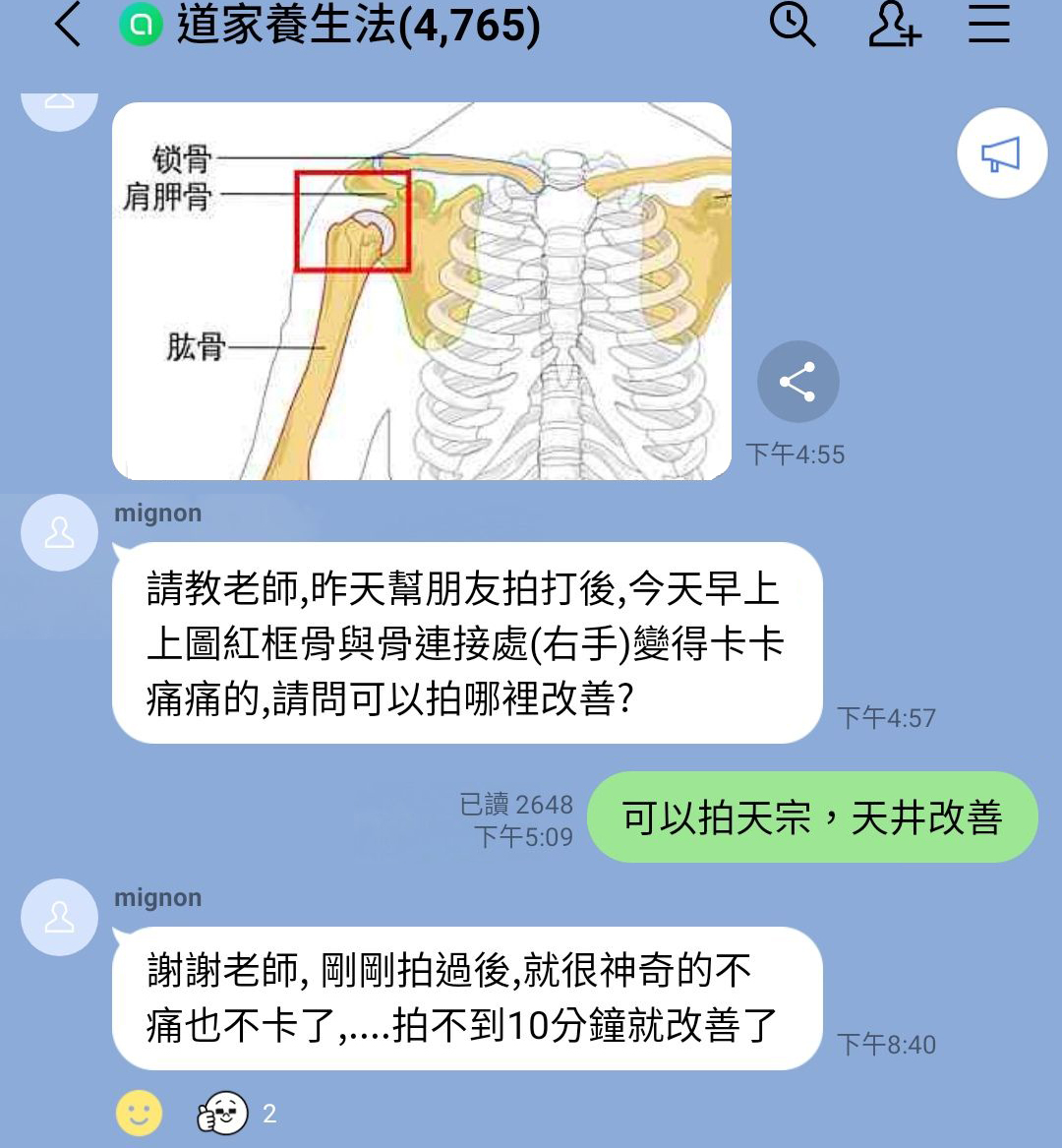1062x1148 pixels.
Task: Tap the smiley reaction under mignon's message
Action: point(139,1114)
